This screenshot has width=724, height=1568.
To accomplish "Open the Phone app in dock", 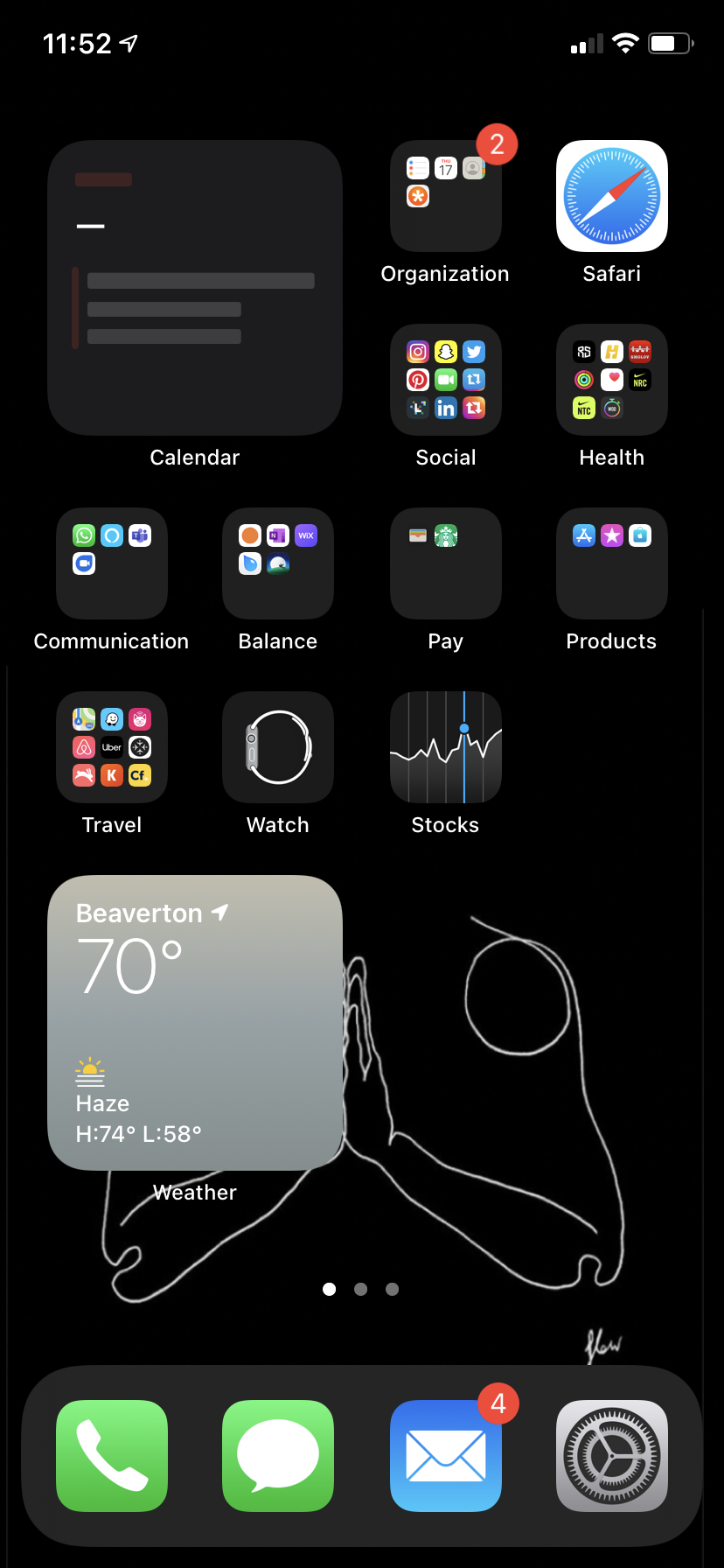I will (x=112, y=1456).
